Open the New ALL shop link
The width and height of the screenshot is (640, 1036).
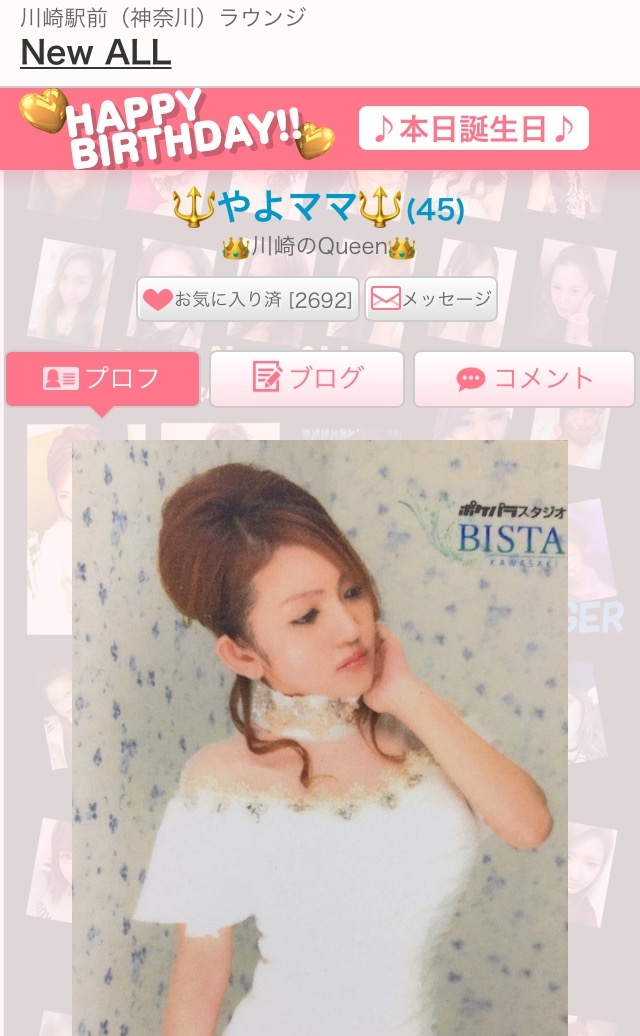[x=96, y=53]
